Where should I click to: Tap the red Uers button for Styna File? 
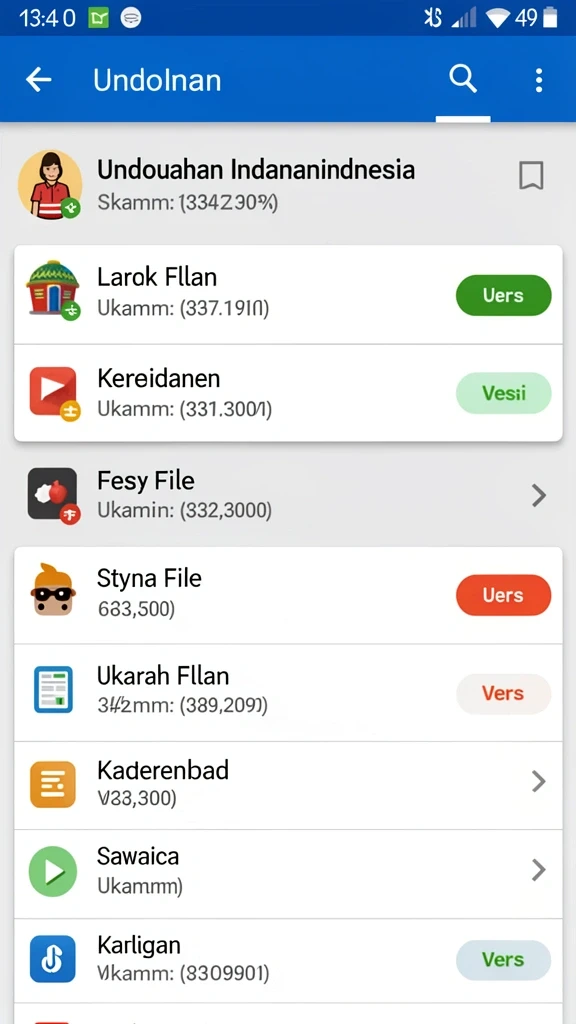point(504,595)
